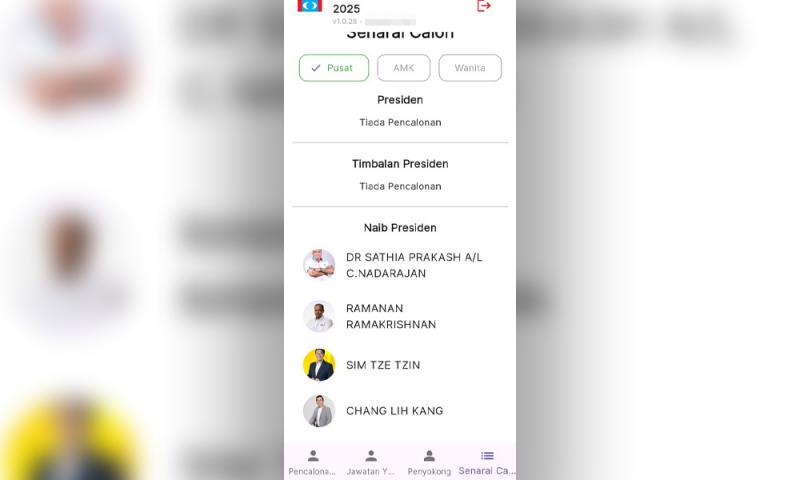Go to the Jawatan tab
Viewport: 800px width, 480px height.
point(371,462)
